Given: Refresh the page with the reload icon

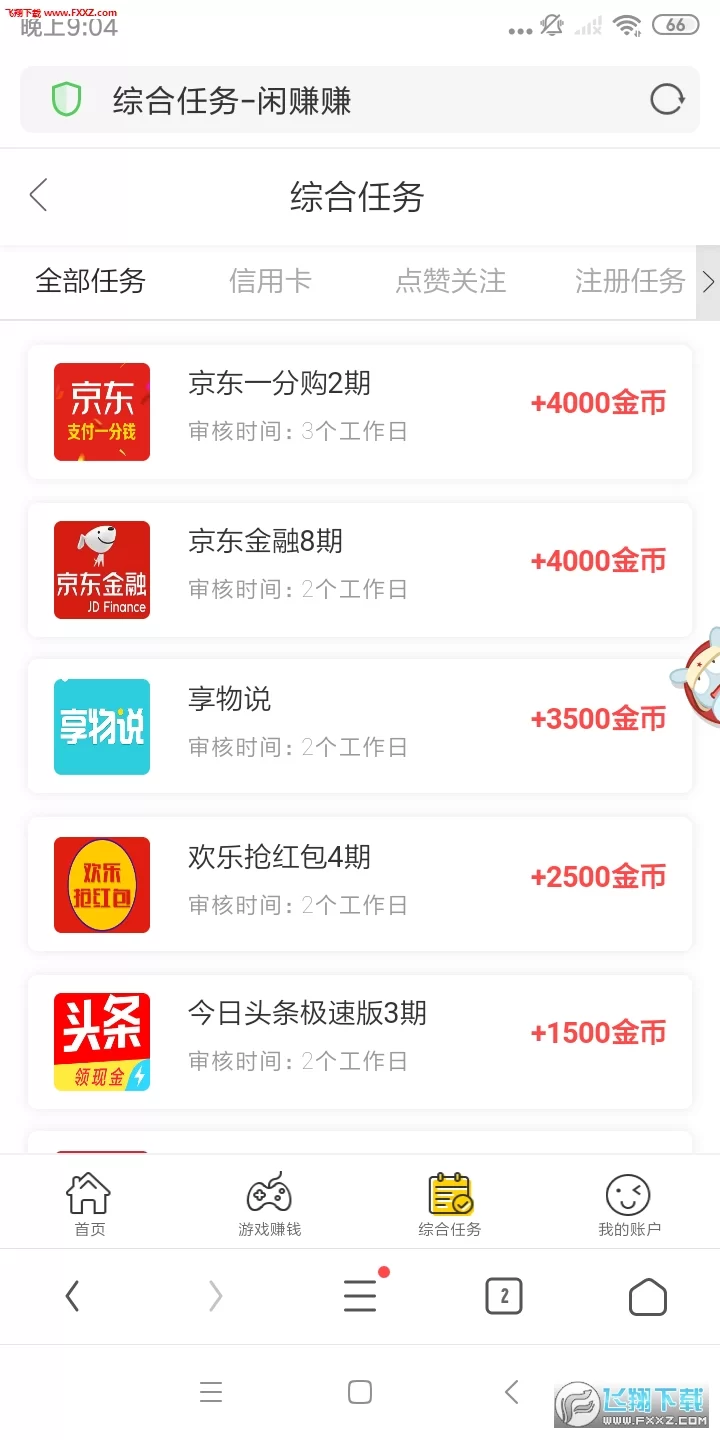Looking at the screenshot, I should [667, 99].
